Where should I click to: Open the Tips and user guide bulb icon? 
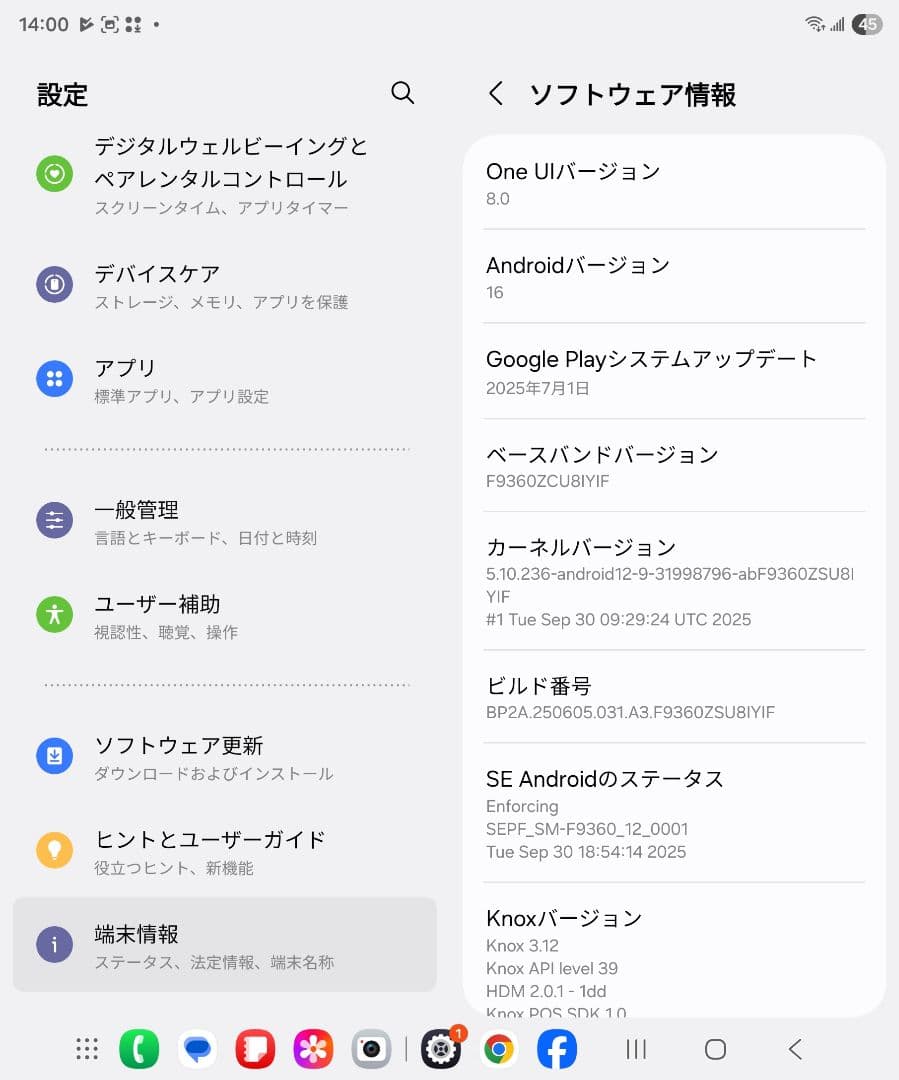(54, 850)
